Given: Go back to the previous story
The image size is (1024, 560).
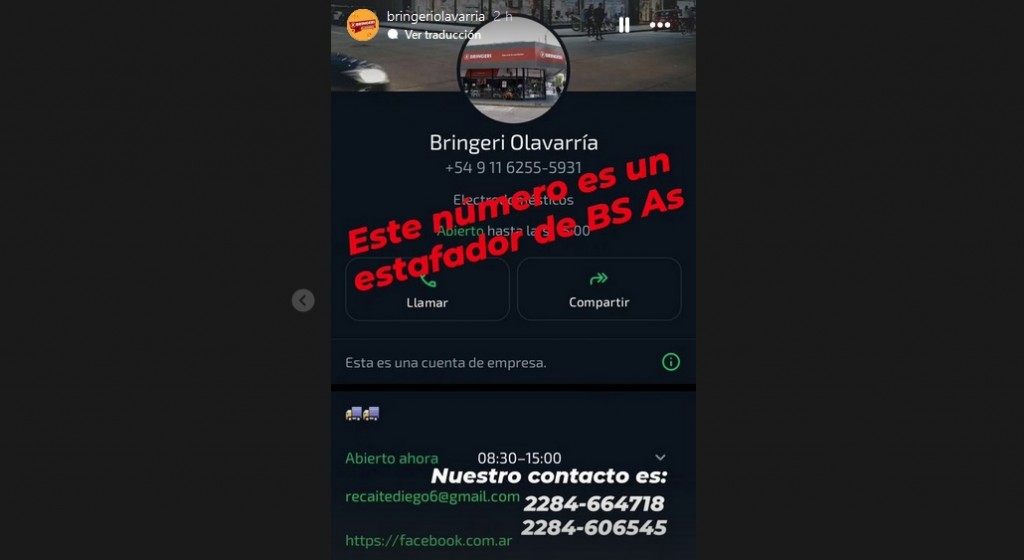Looking at the screenshot, I should pyautogui.click(x=303, y=300).
